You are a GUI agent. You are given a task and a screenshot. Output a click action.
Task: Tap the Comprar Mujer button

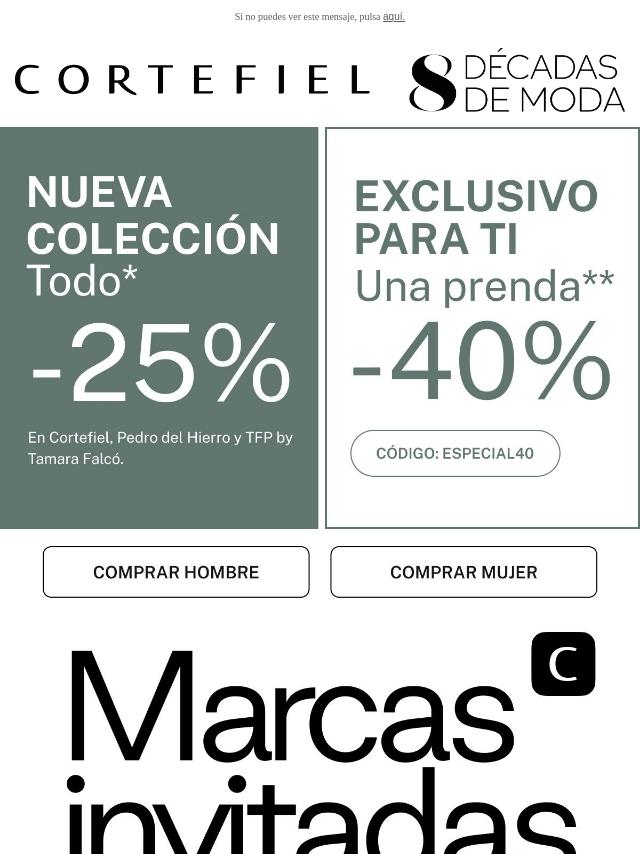point(463,572)
